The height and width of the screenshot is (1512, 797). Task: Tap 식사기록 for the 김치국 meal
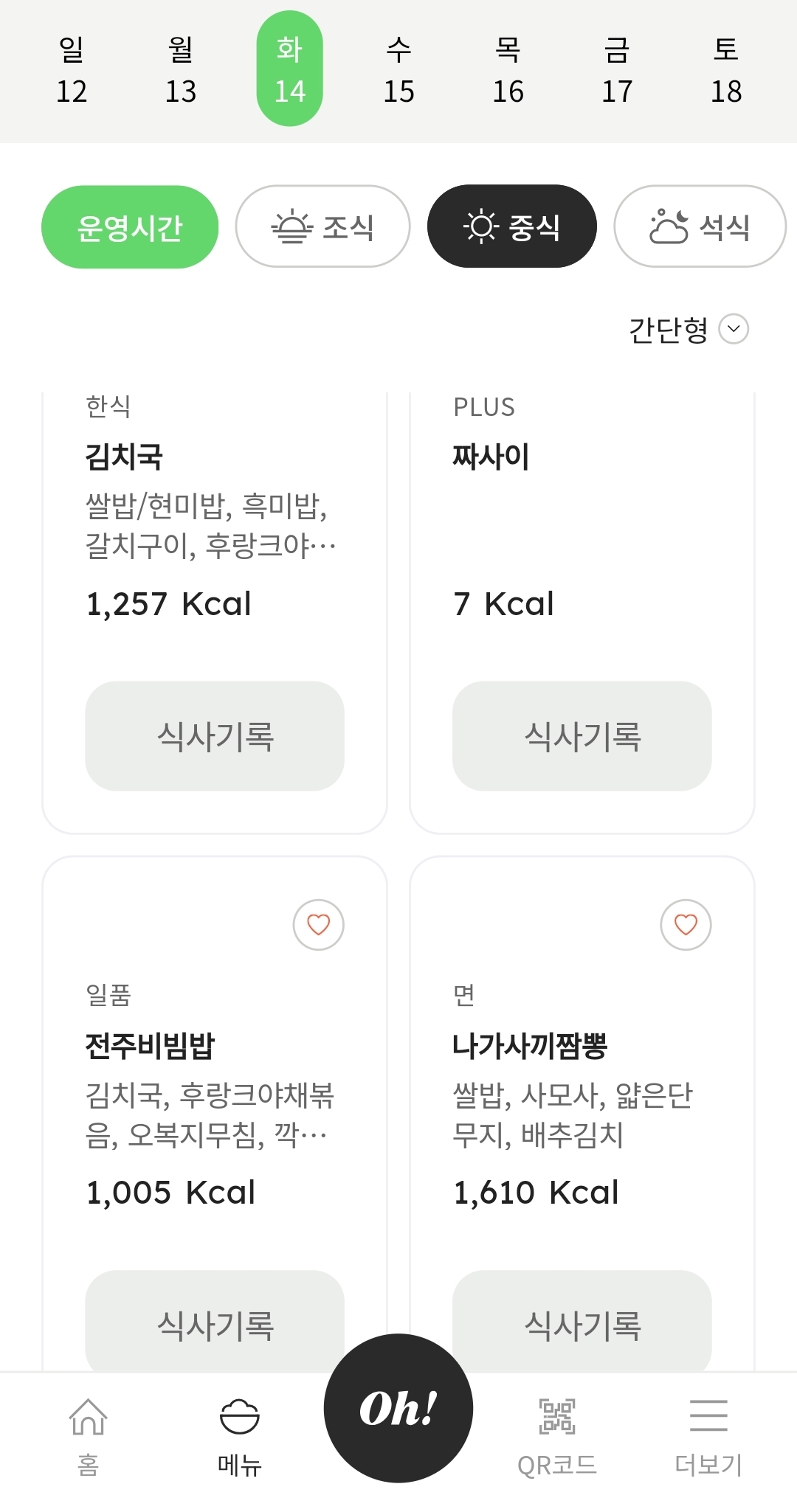click(x=215, y=736)
